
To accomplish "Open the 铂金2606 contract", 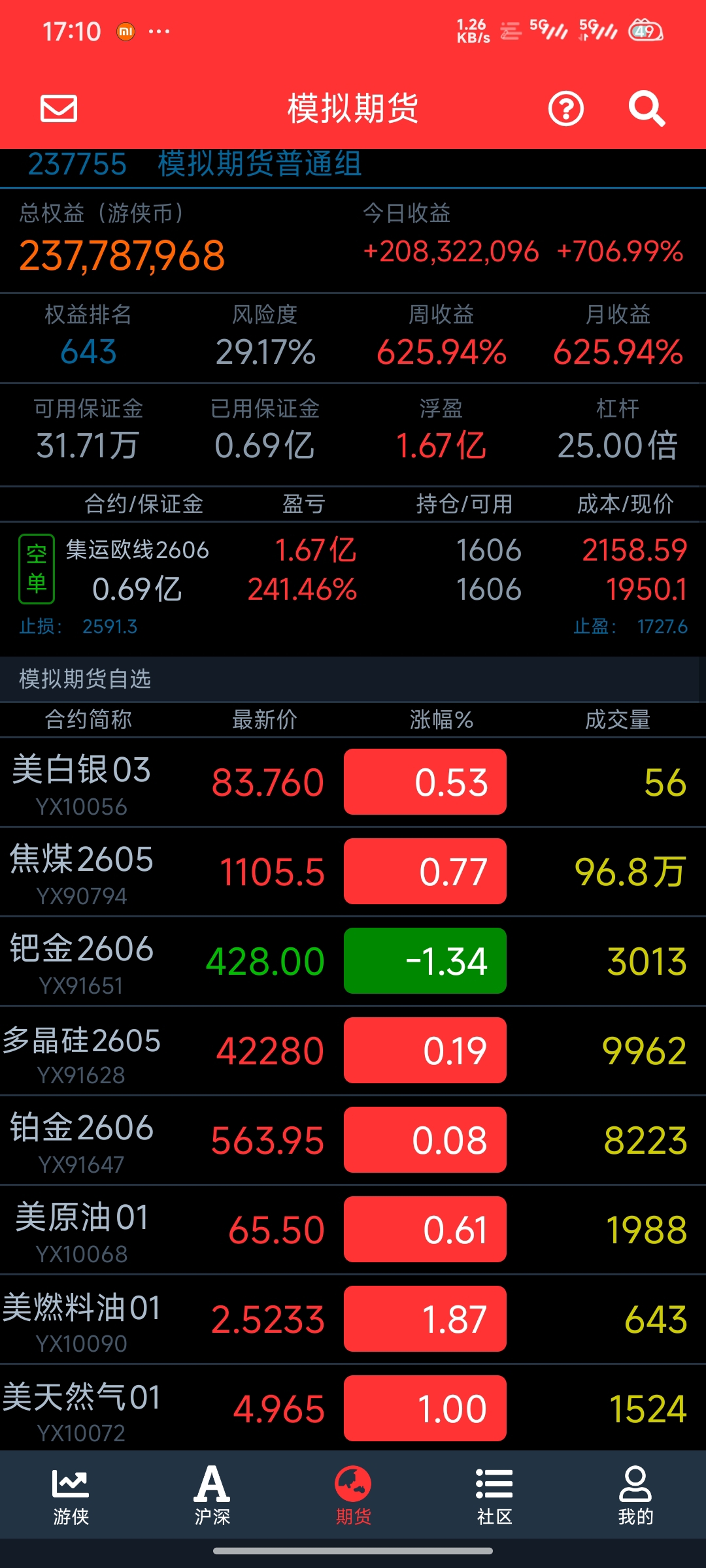I will (82, 1140).
